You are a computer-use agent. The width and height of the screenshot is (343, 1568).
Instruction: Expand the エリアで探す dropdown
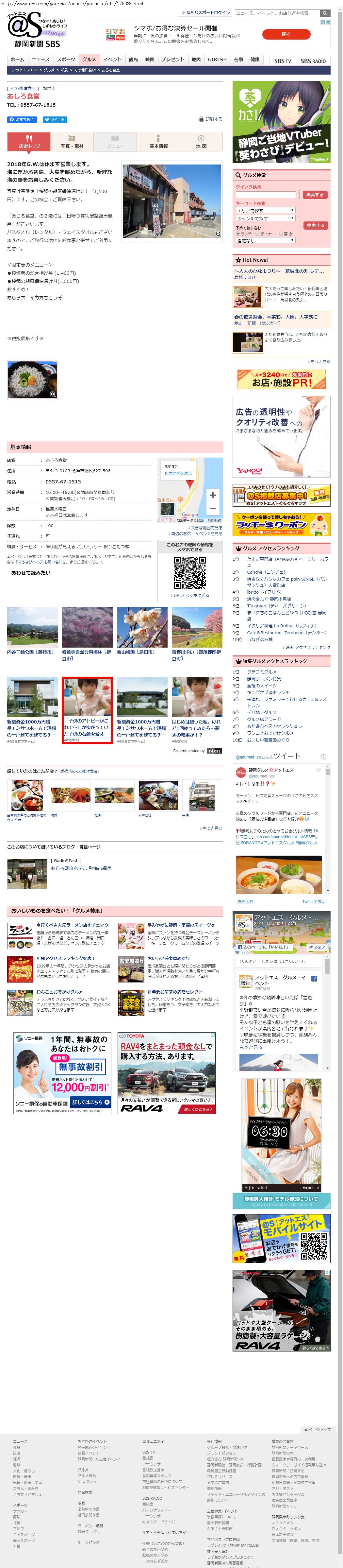click(x=265, y=210)
